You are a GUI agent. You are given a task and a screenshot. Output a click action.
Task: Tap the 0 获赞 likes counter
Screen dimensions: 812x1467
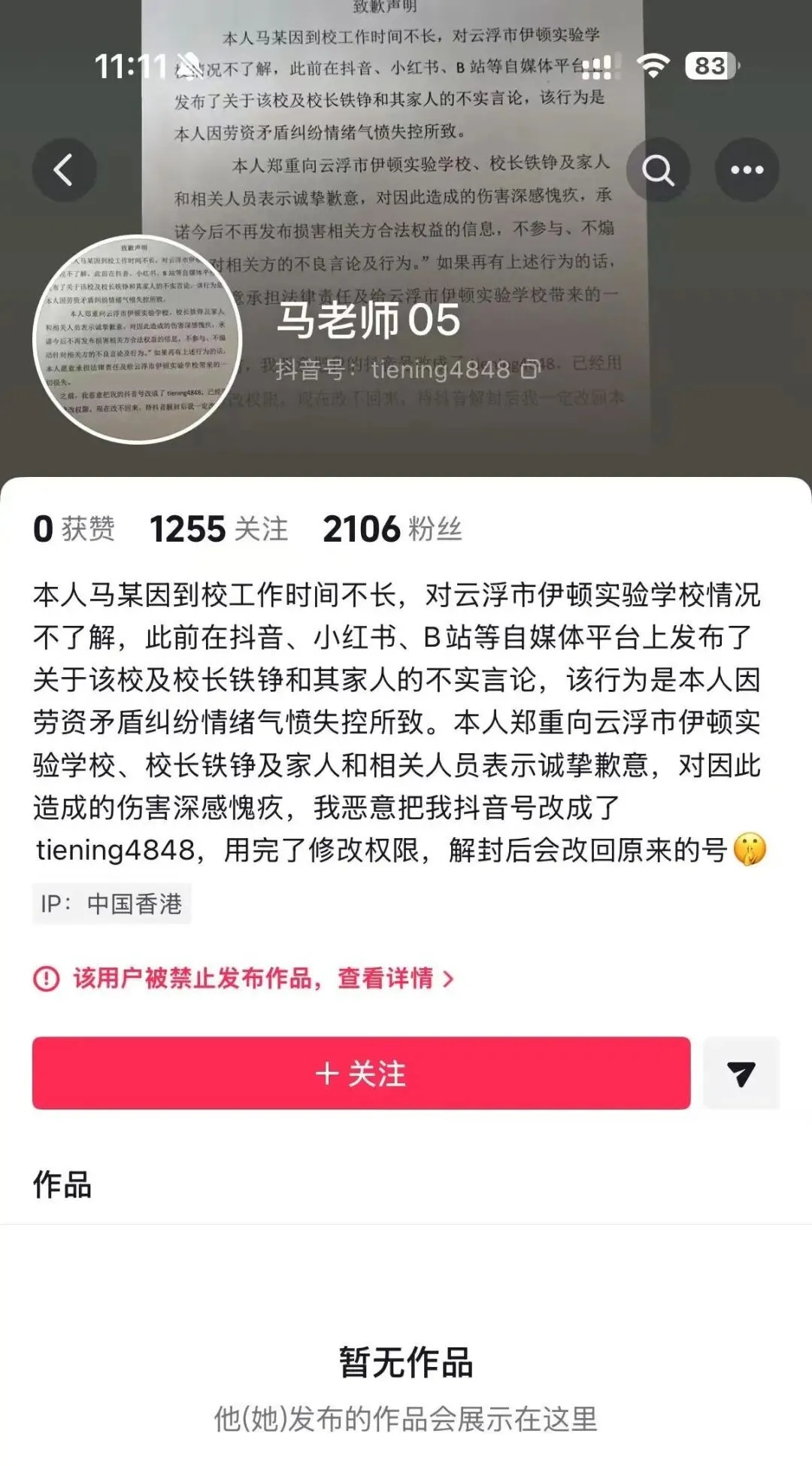click(75, 530)
